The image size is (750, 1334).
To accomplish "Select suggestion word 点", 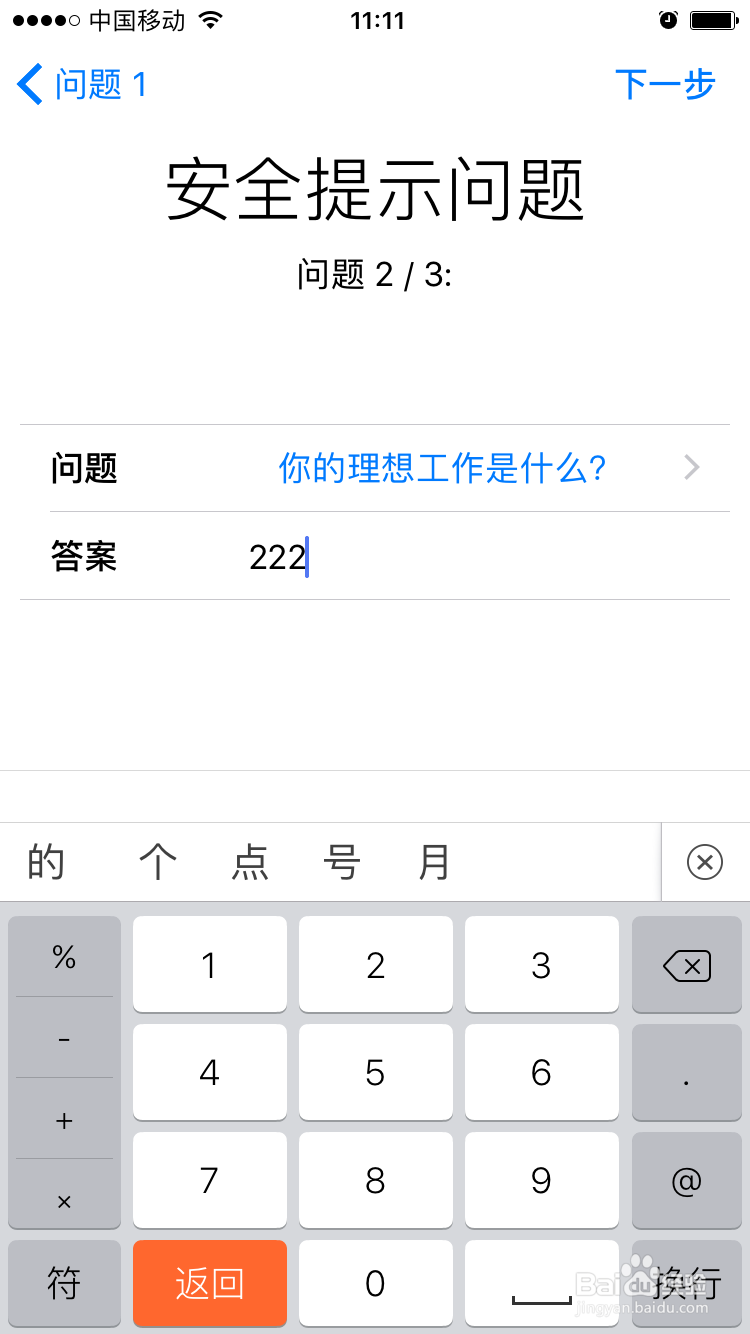I will point(250,861).
